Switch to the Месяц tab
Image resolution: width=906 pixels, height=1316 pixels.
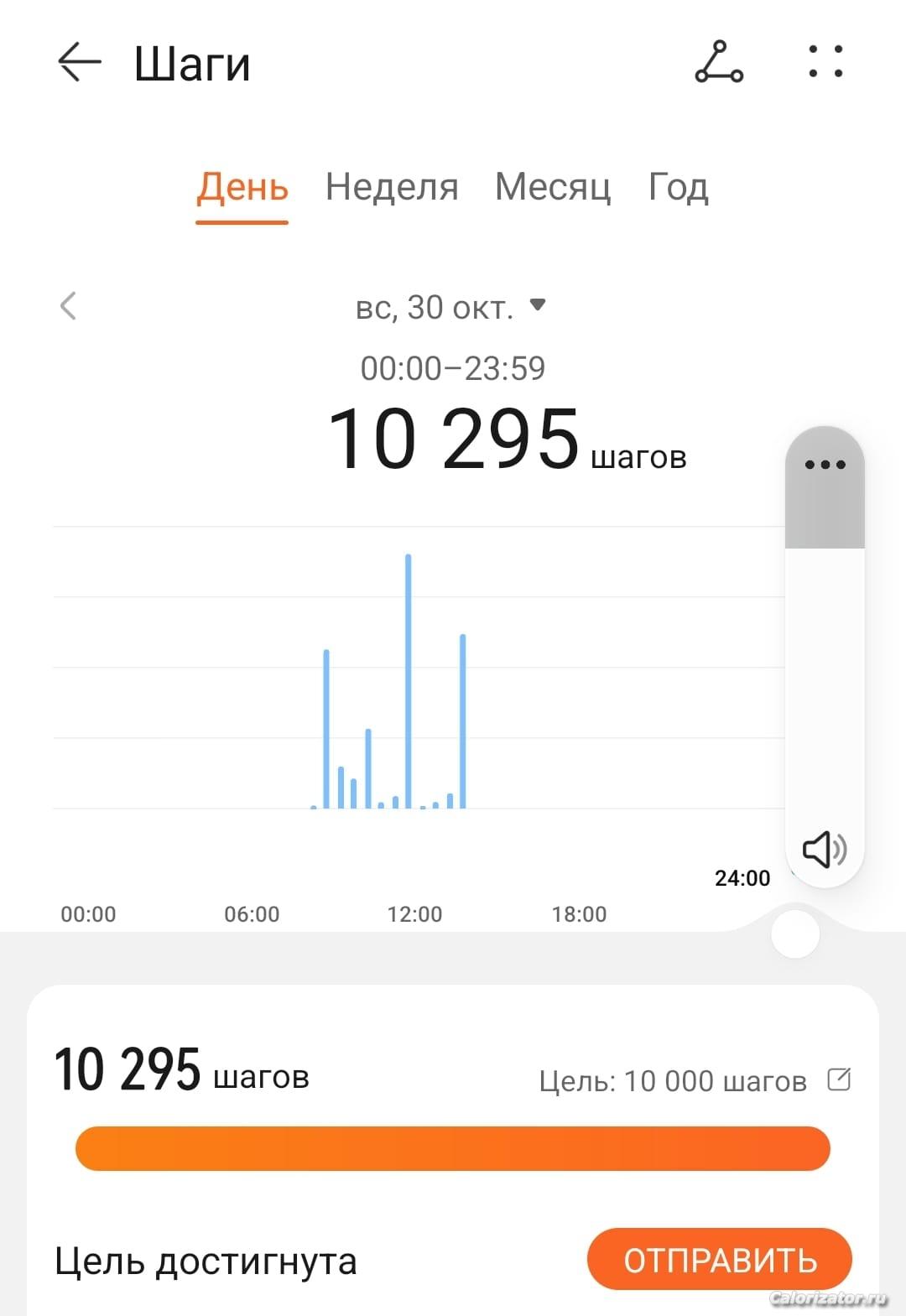pyautogui.click(x=553, y=187)
